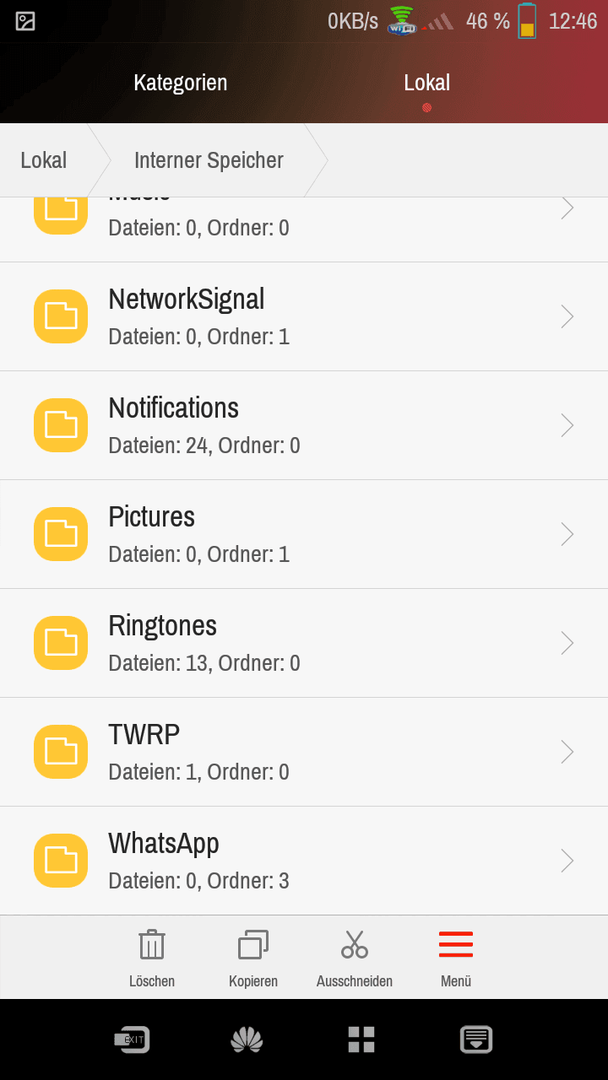The width and height of the screenshot is (608, 1080).
Task: Choose Kopieren in the bottom toolbar
Action: pyautogui.click(x=253, y=958)
